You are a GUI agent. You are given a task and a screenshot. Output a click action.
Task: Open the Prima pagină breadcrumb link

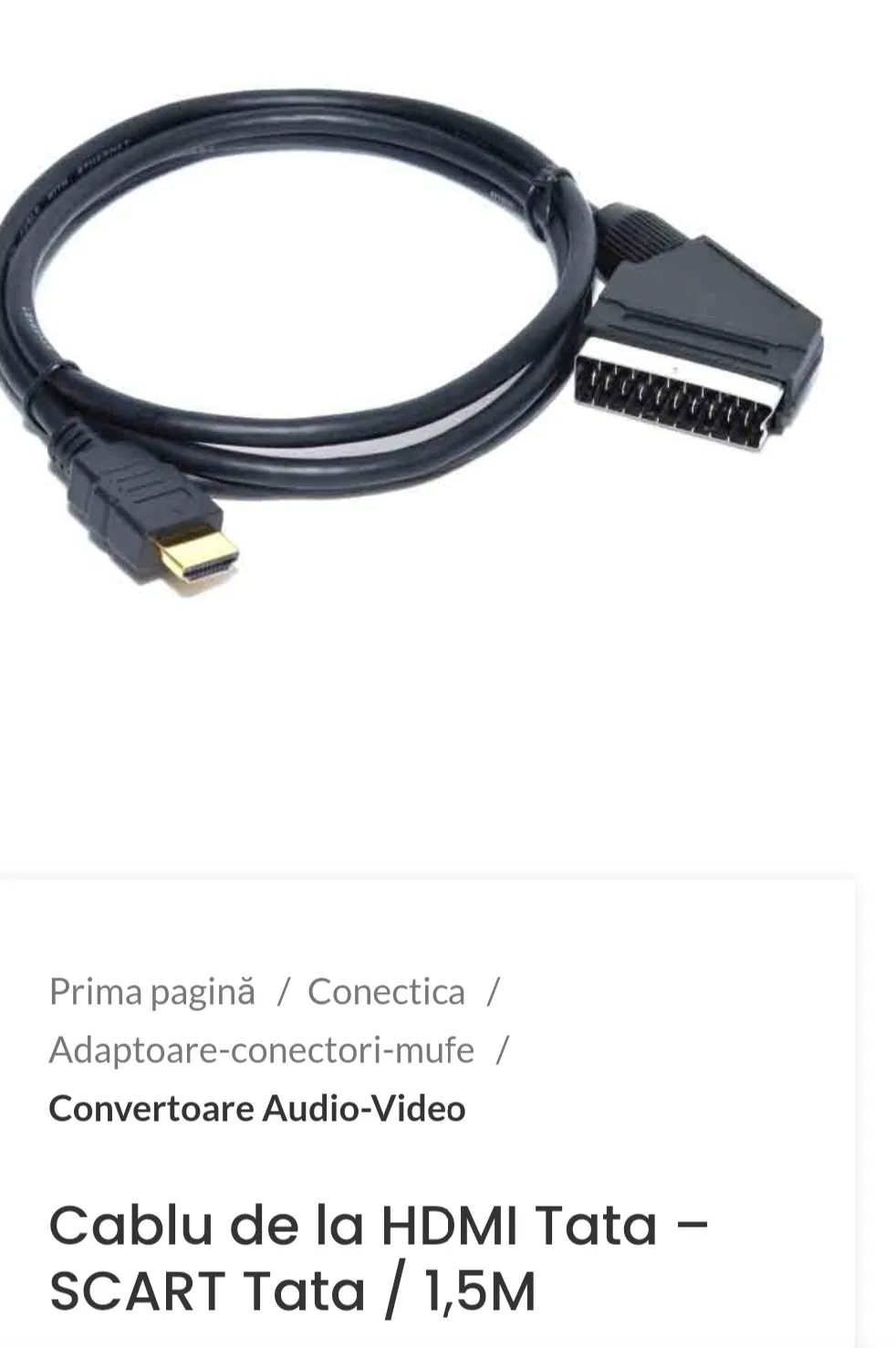point(151,992)
